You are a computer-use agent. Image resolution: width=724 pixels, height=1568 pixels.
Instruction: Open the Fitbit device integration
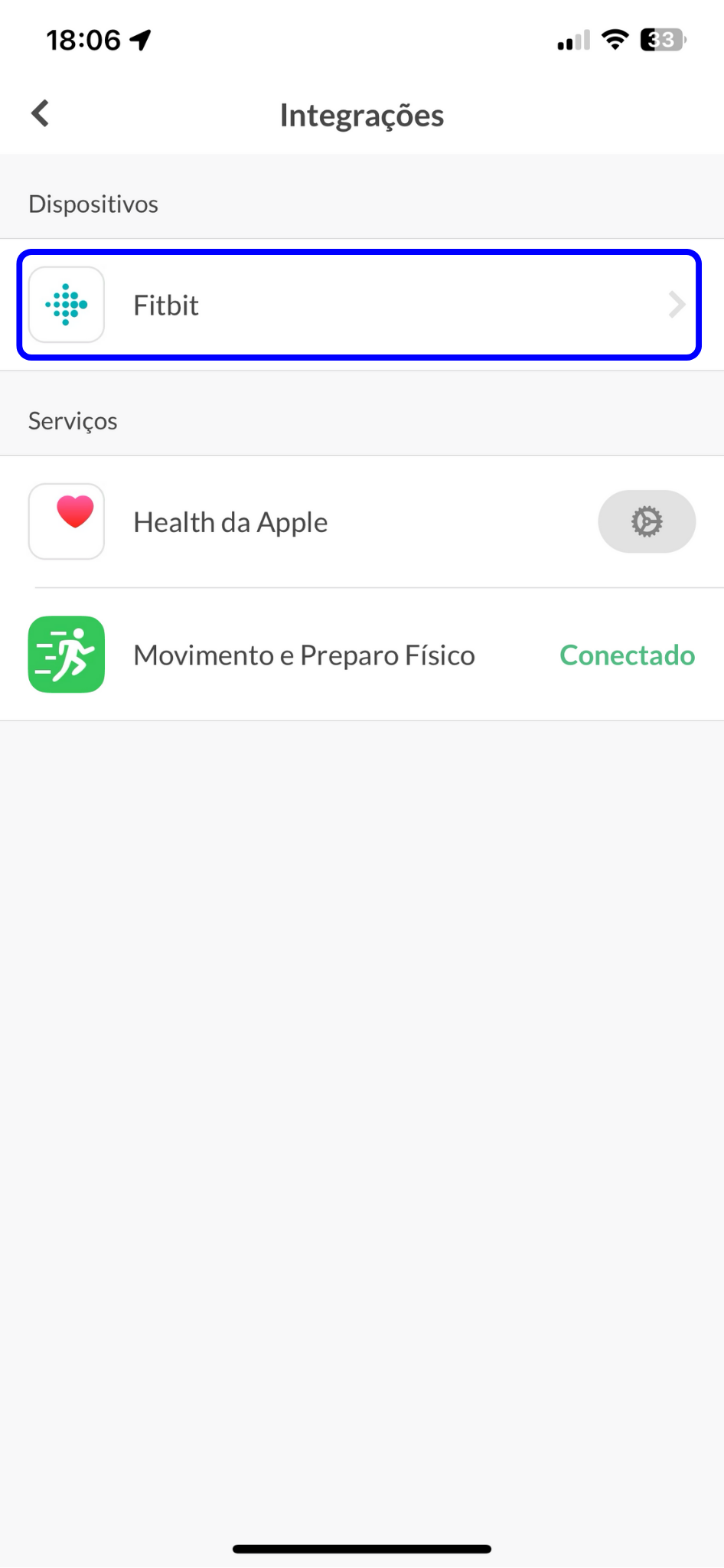[359, 305]
